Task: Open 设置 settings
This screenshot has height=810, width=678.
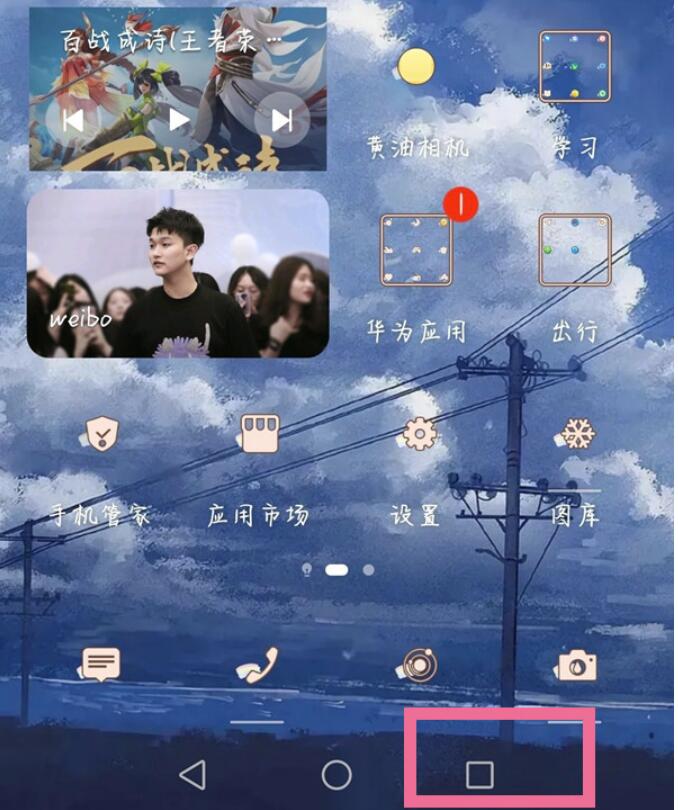Action: point(417,434)
